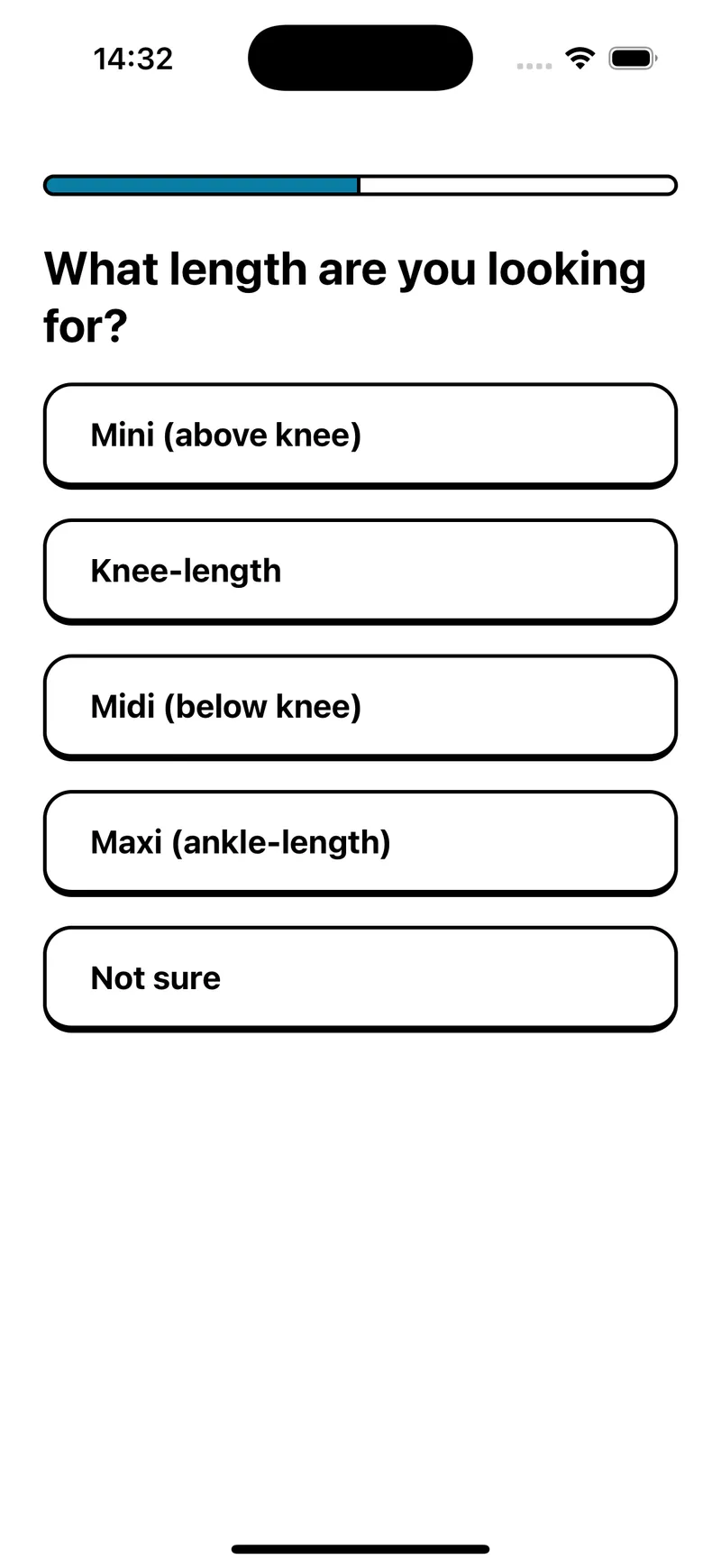Answer with Not sure
Image resolution: width=721 pixels, height=1568 pixels.
(x=360, y=978)
